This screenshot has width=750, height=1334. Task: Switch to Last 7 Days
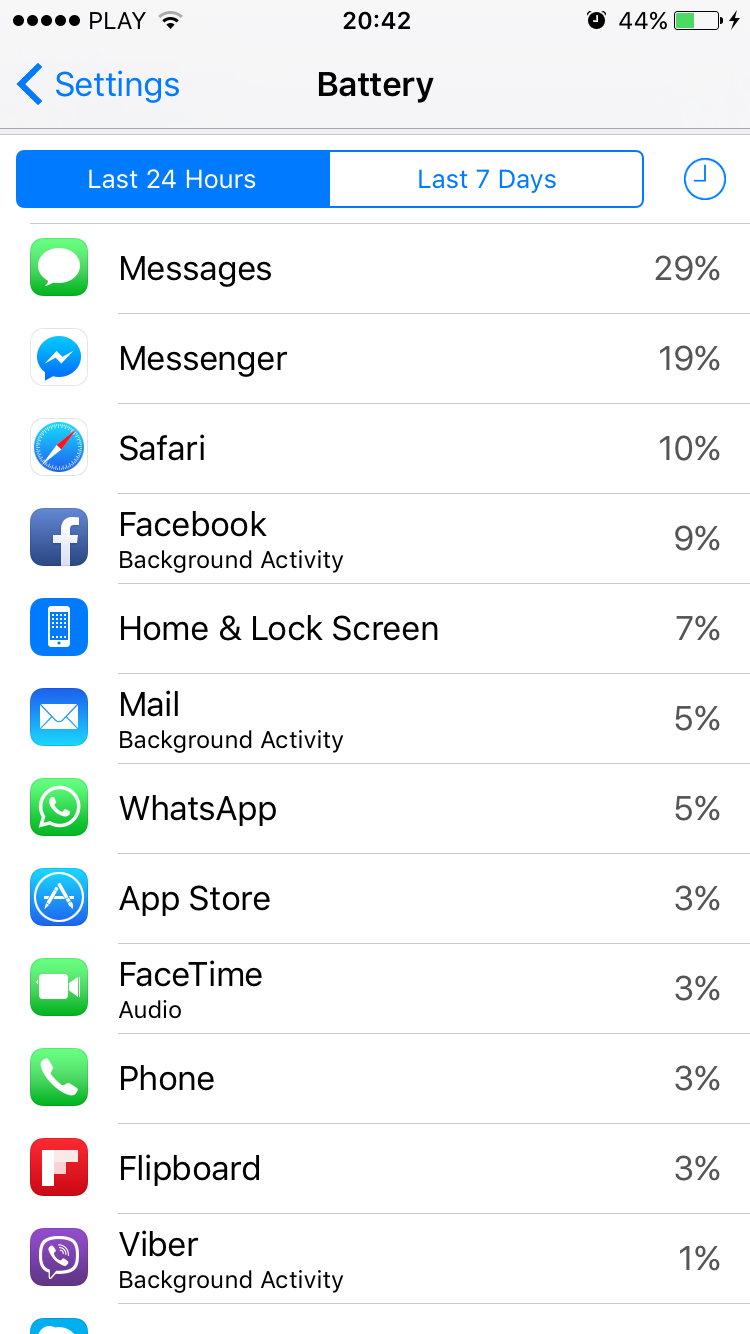486,179
